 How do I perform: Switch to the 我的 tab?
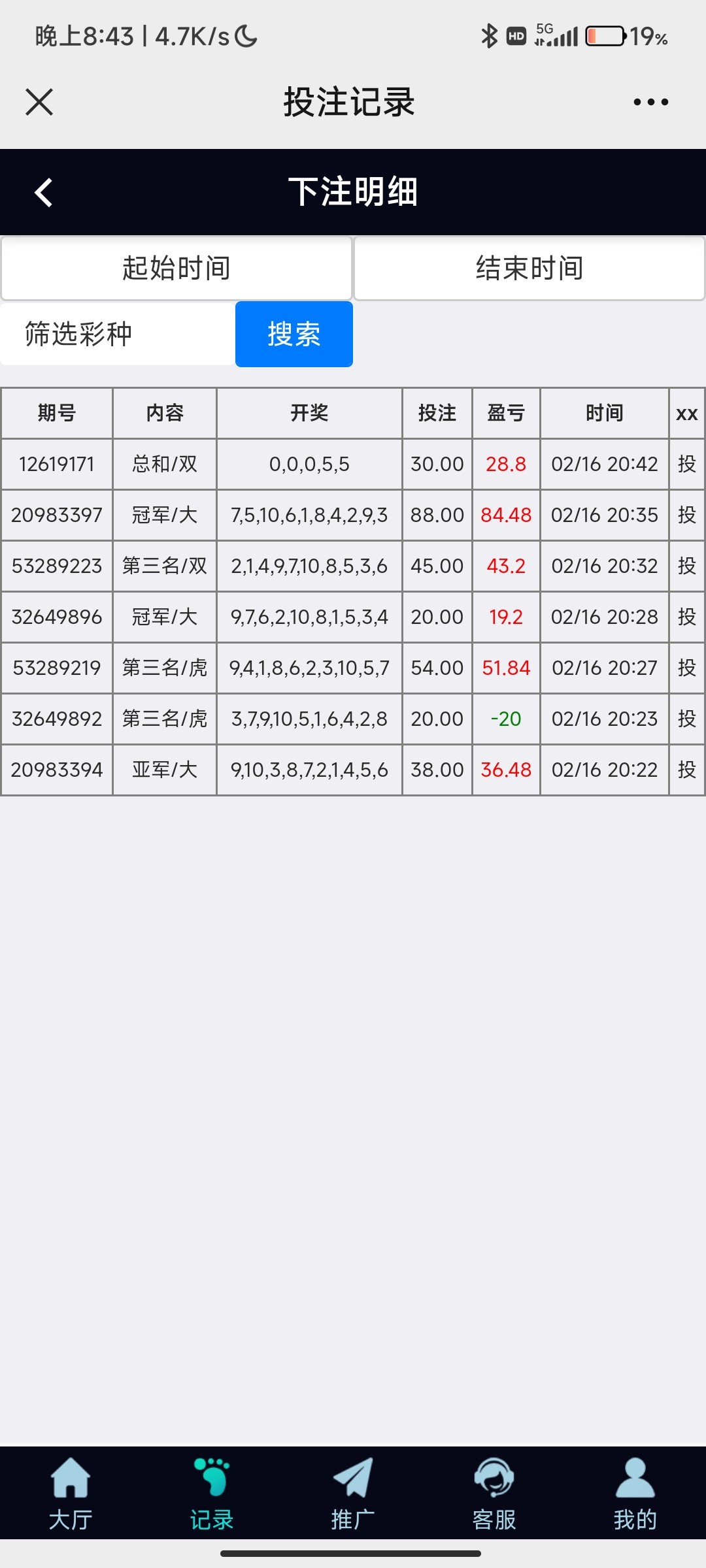pyautogui.click(x=635, y=1496)
